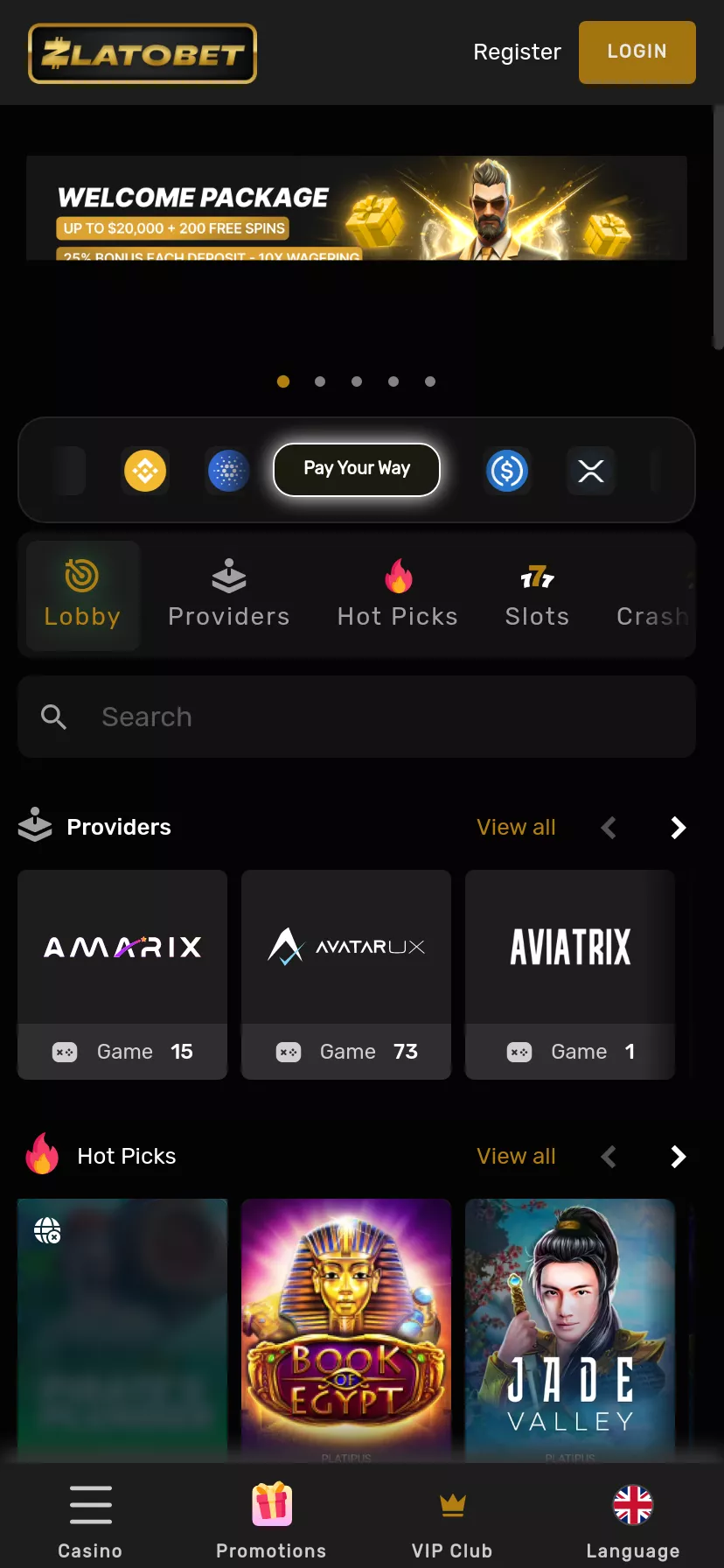Open the Welcome Package banner
Image resolution: width=724 pixels, height=1568 pixels.
357,208
